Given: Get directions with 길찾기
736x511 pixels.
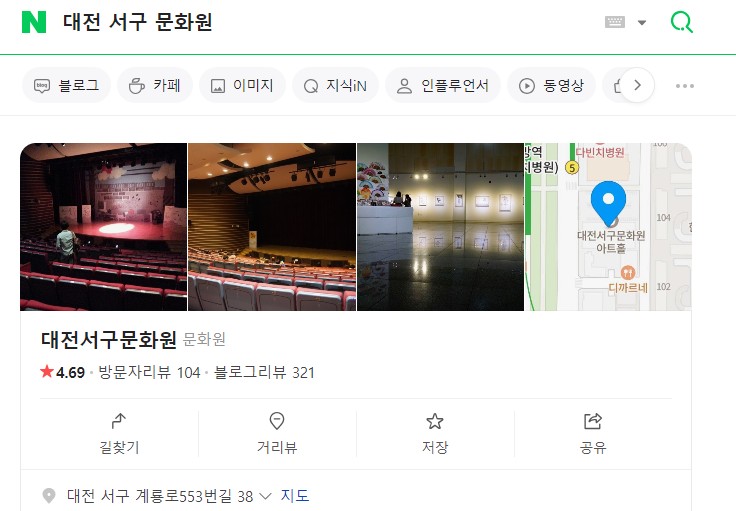Looking at the screenshot, I should click(x=119, y=433).
